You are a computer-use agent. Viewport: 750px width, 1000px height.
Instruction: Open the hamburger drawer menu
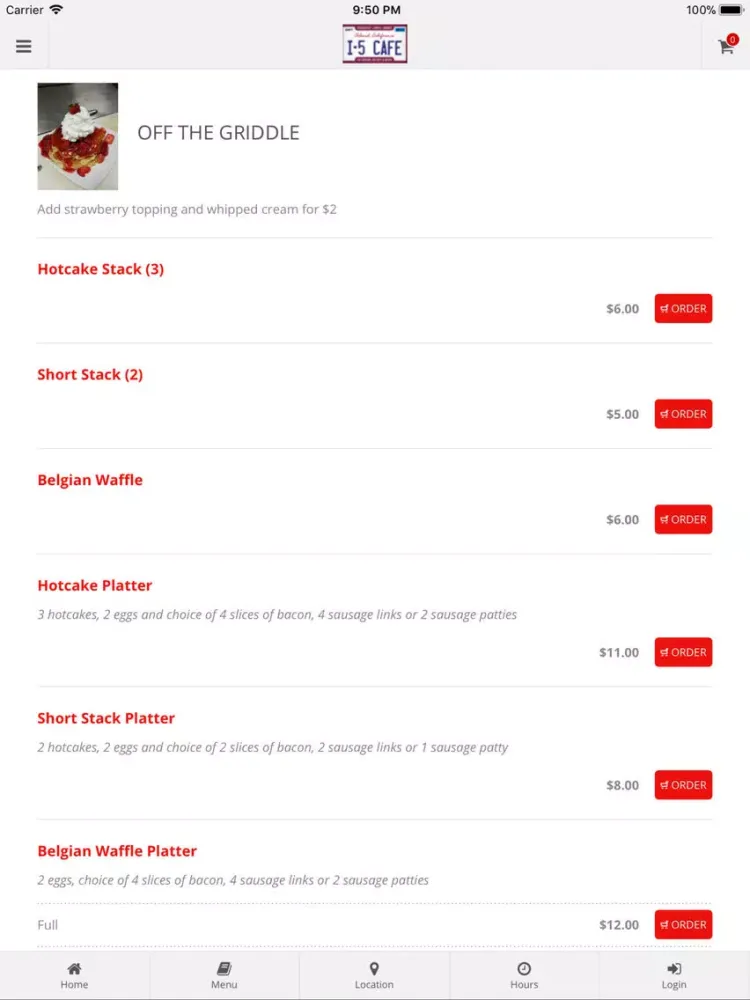coord(24,46)
